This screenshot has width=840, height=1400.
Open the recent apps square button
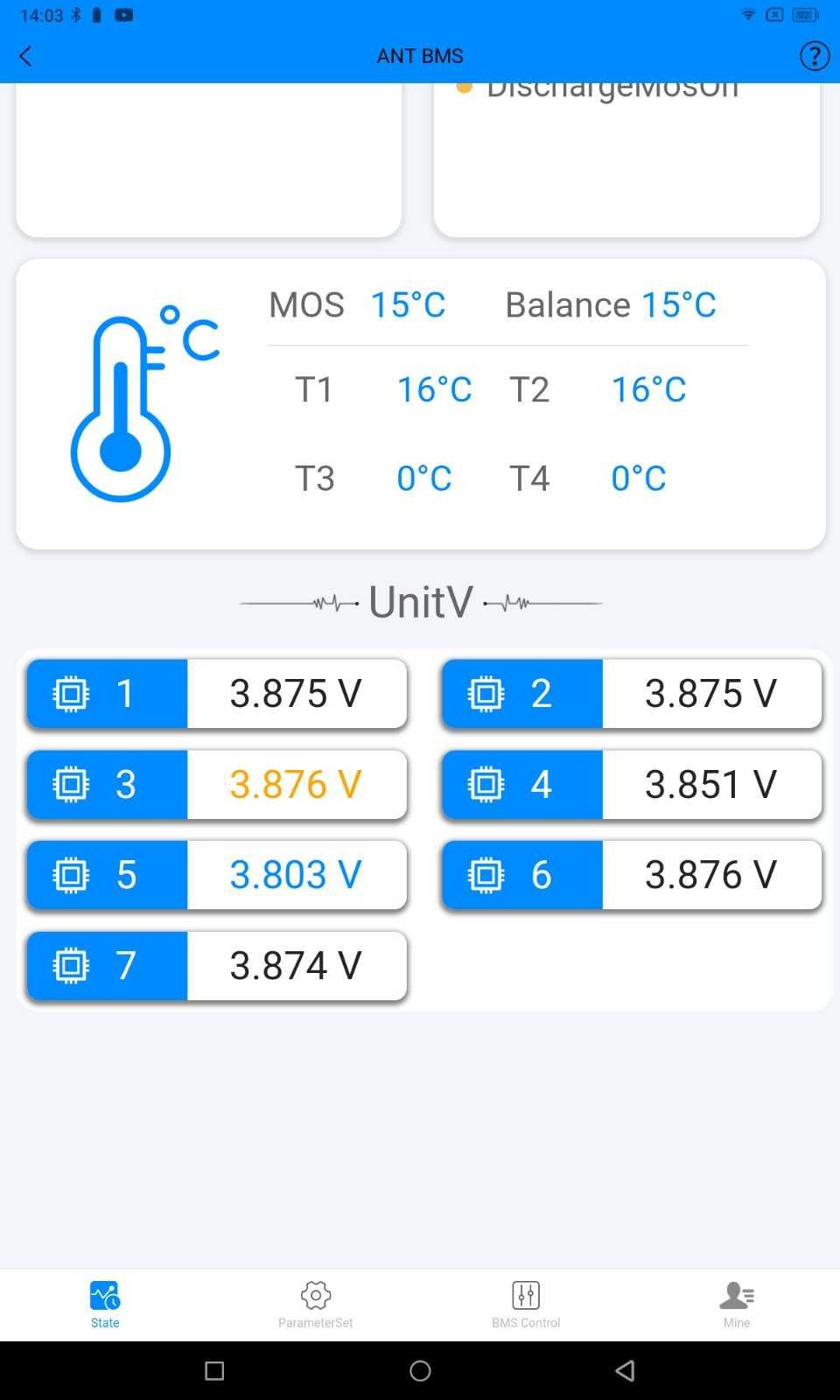(x=214, y=1371)
